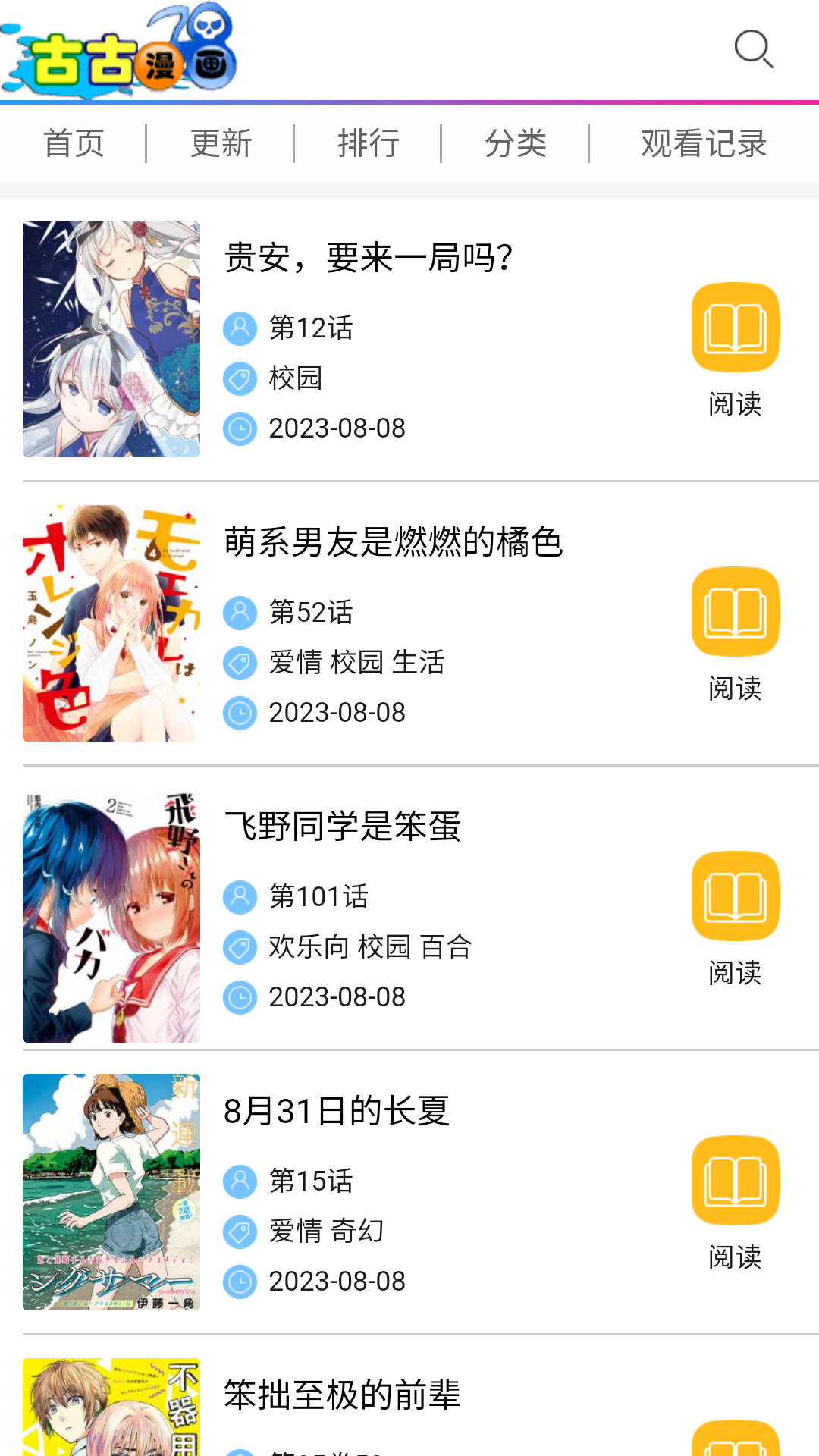
Task: Open the 飞野同学是笨蛋 title
Action: 343,827
